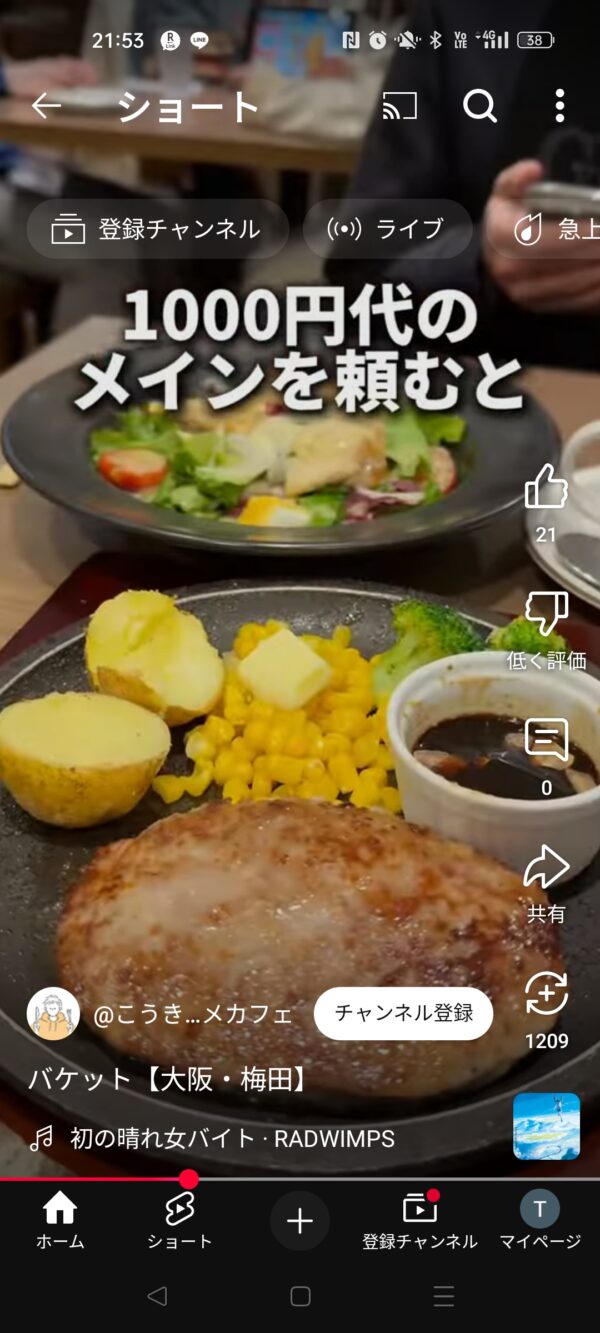
Task: Like this short with thumbs up
Action: pos(546,487)
